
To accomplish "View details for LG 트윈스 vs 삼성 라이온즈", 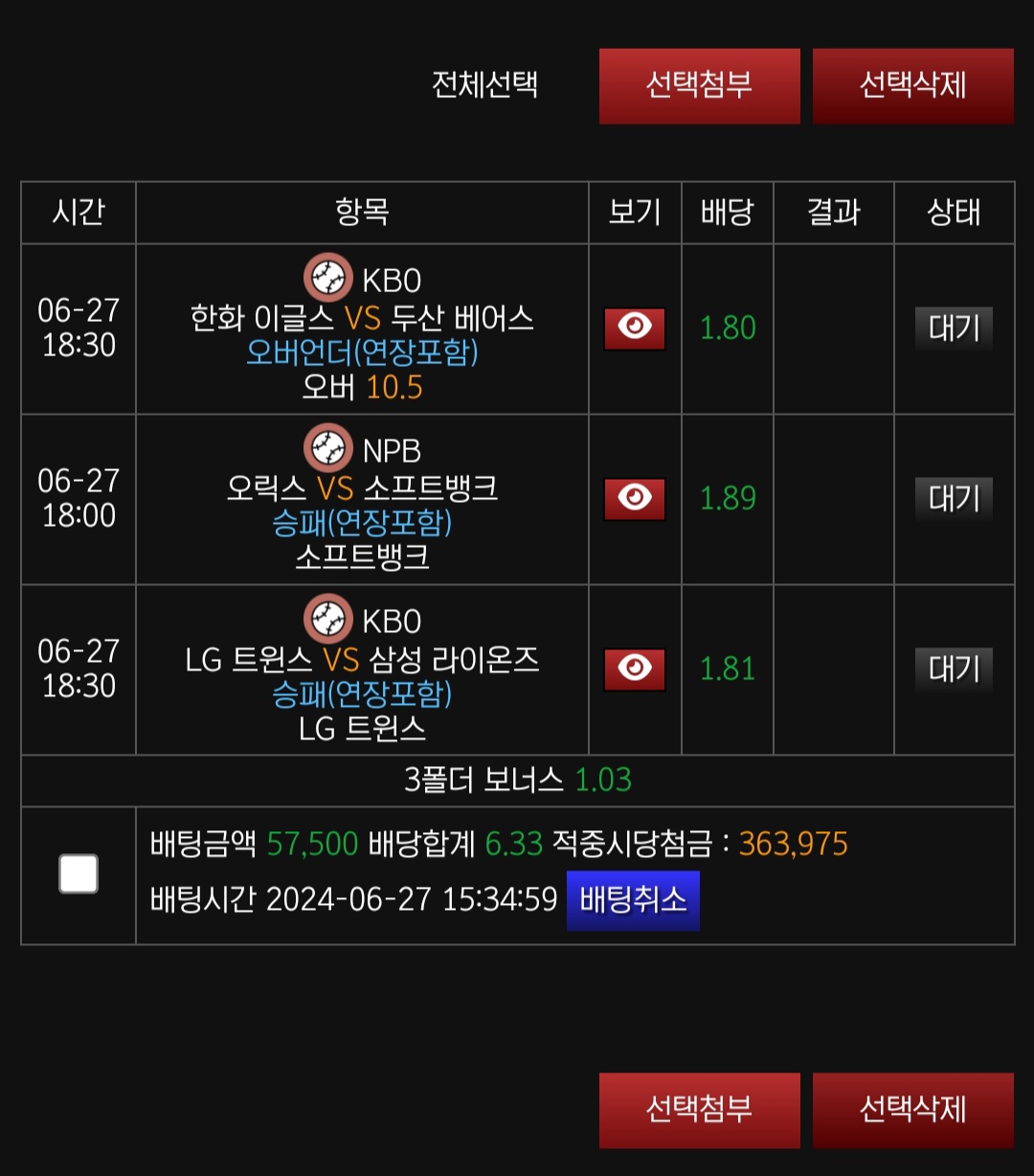I will [x=634, y=669].
